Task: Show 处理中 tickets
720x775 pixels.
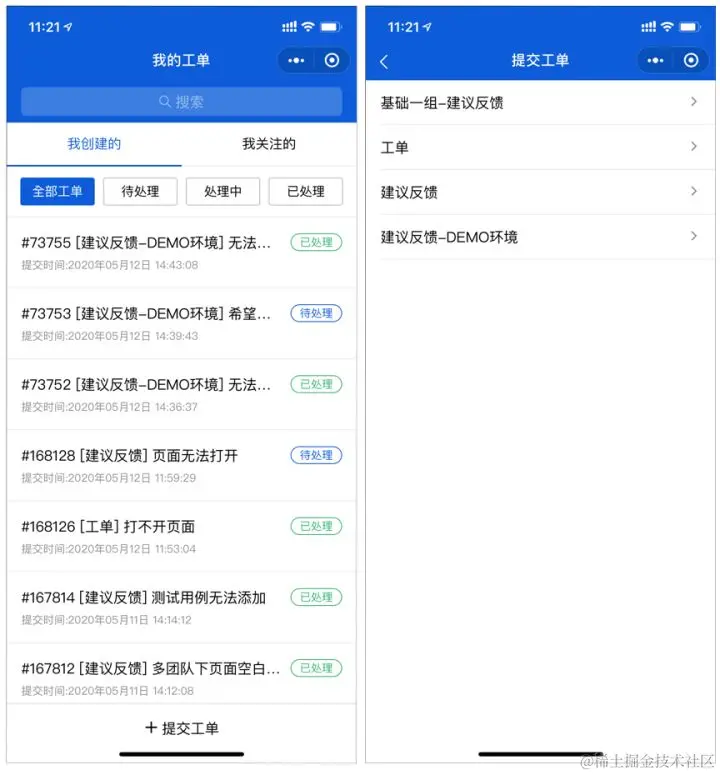Action: (223, 191)
